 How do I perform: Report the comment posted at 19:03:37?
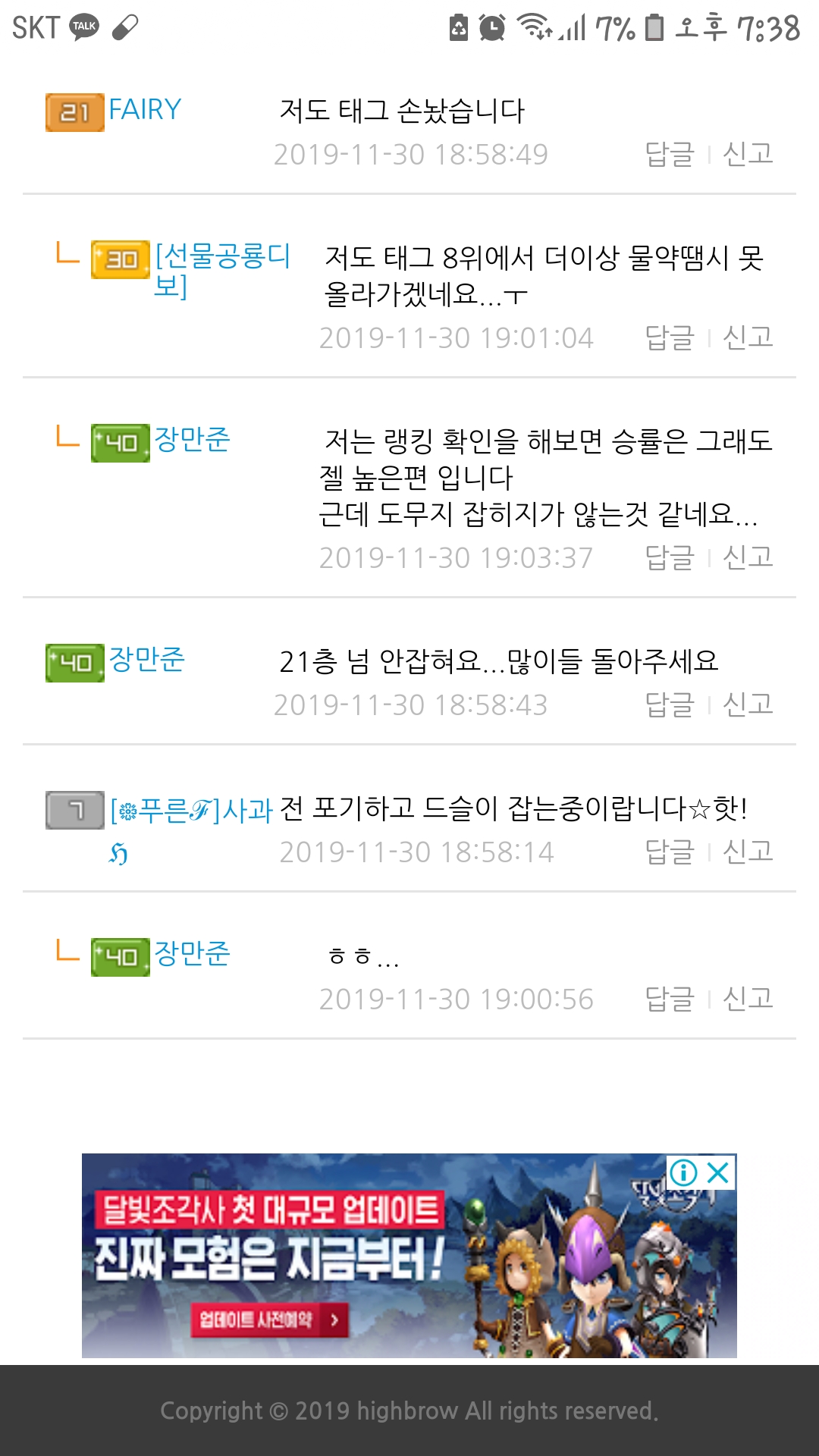748,557
